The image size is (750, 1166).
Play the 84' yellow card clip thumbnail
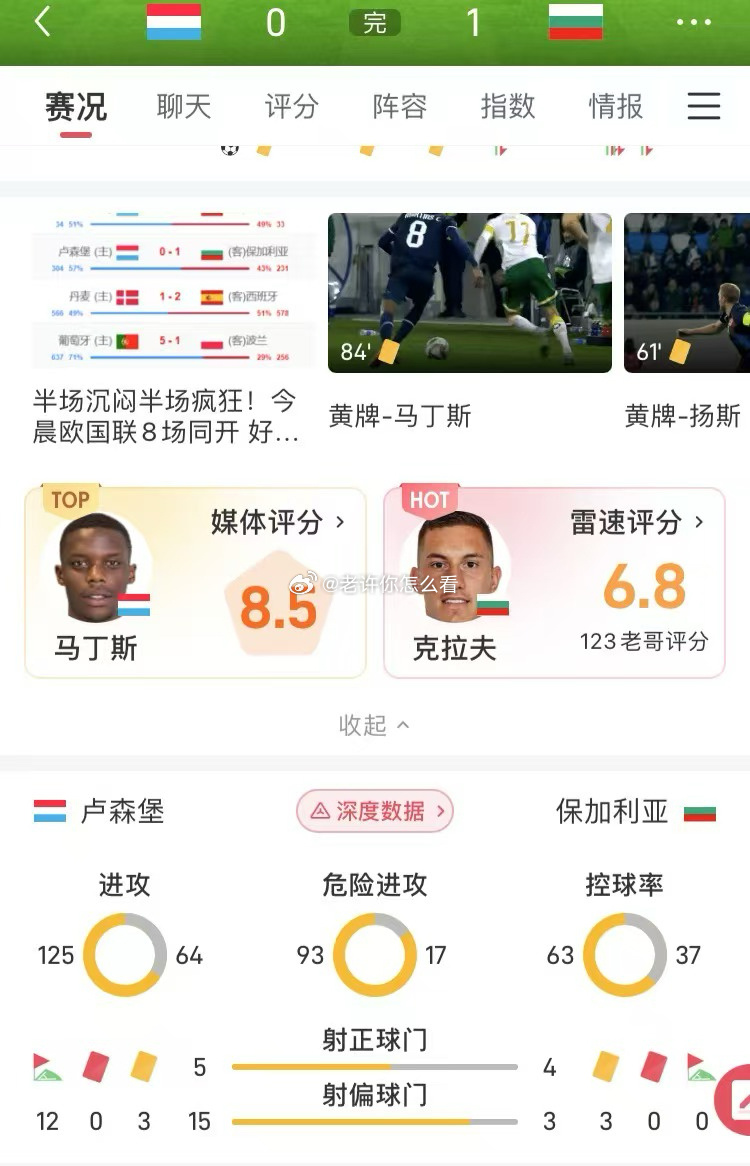tap(470, 292)
